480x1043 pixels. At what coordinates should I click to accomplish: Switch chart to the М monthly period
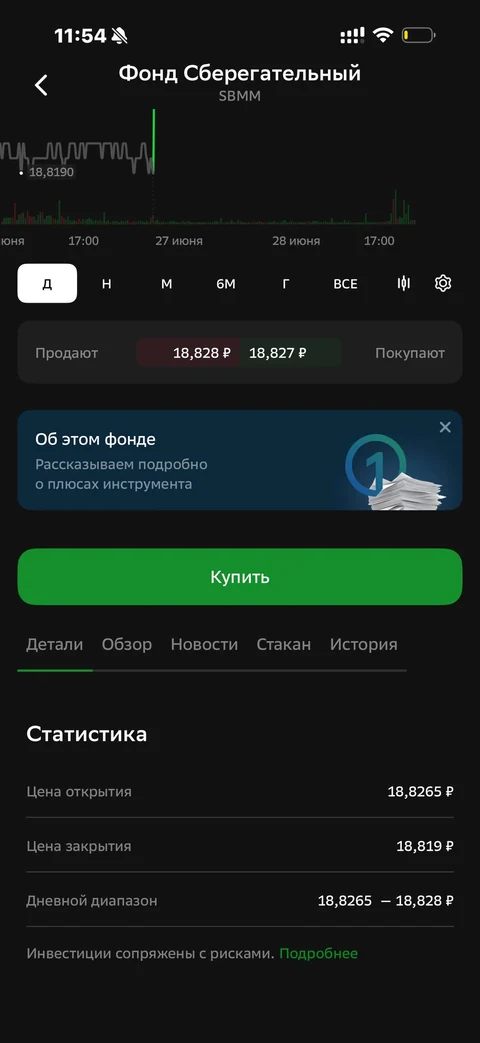(x=166, y=283)
